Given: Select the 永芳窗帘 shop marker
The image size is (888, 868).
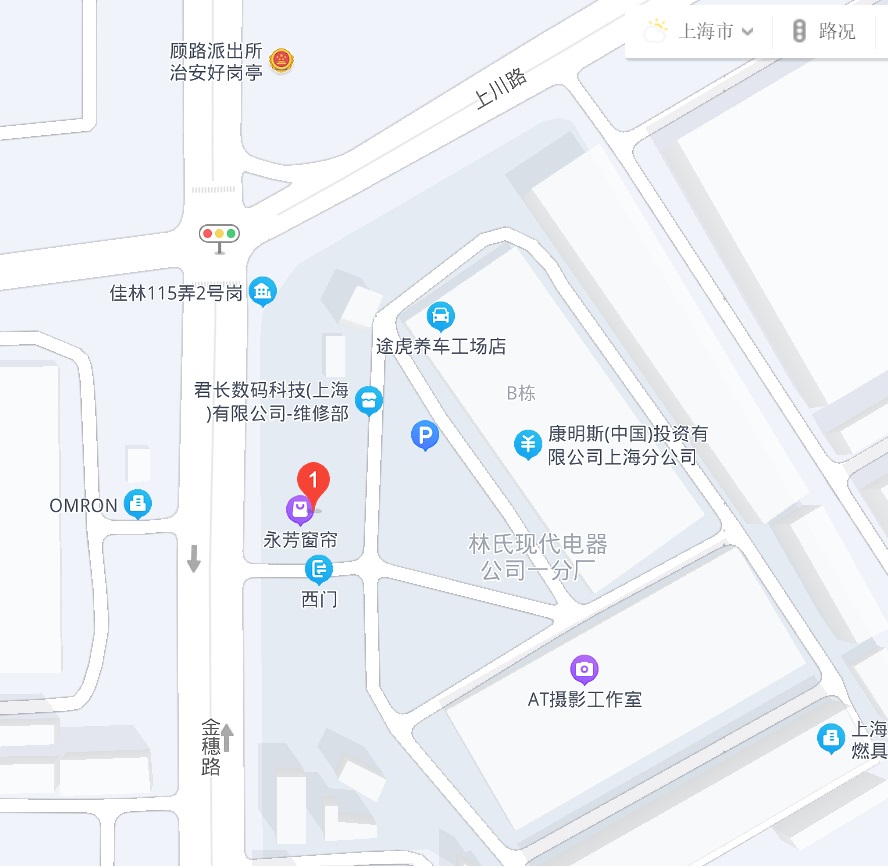Looking at the screenshot, I should [300, 512].
